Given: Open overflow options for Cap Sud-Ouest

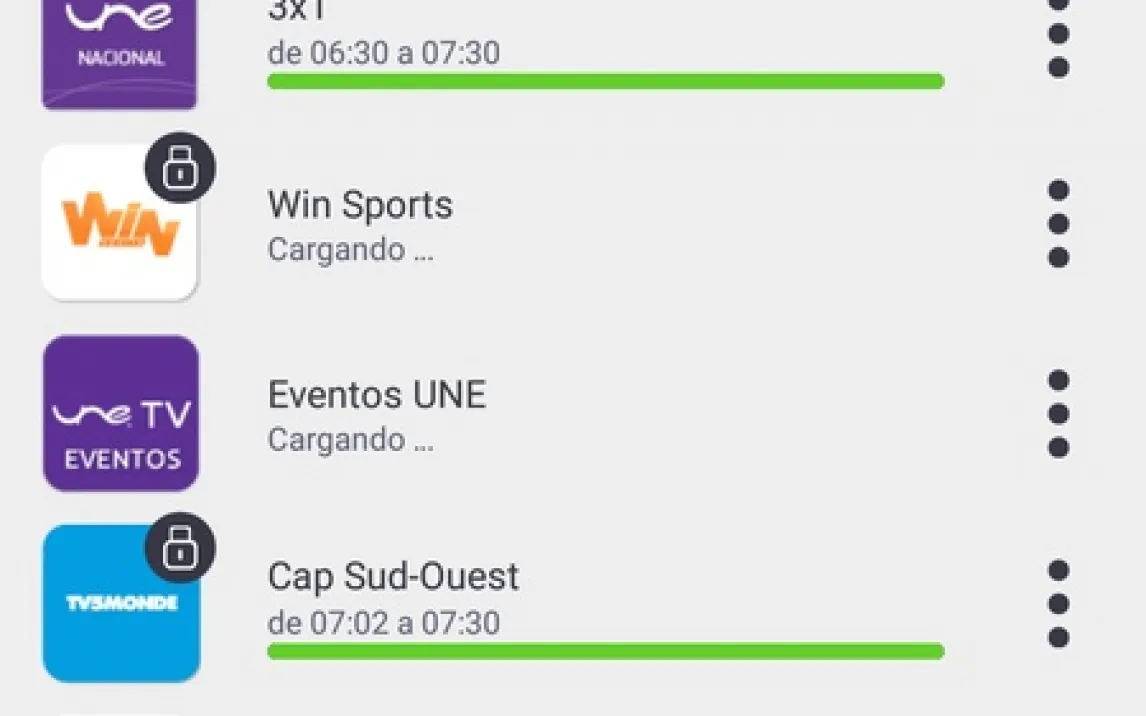Looking at the screenshot, I should click(x=1058, y=604).
